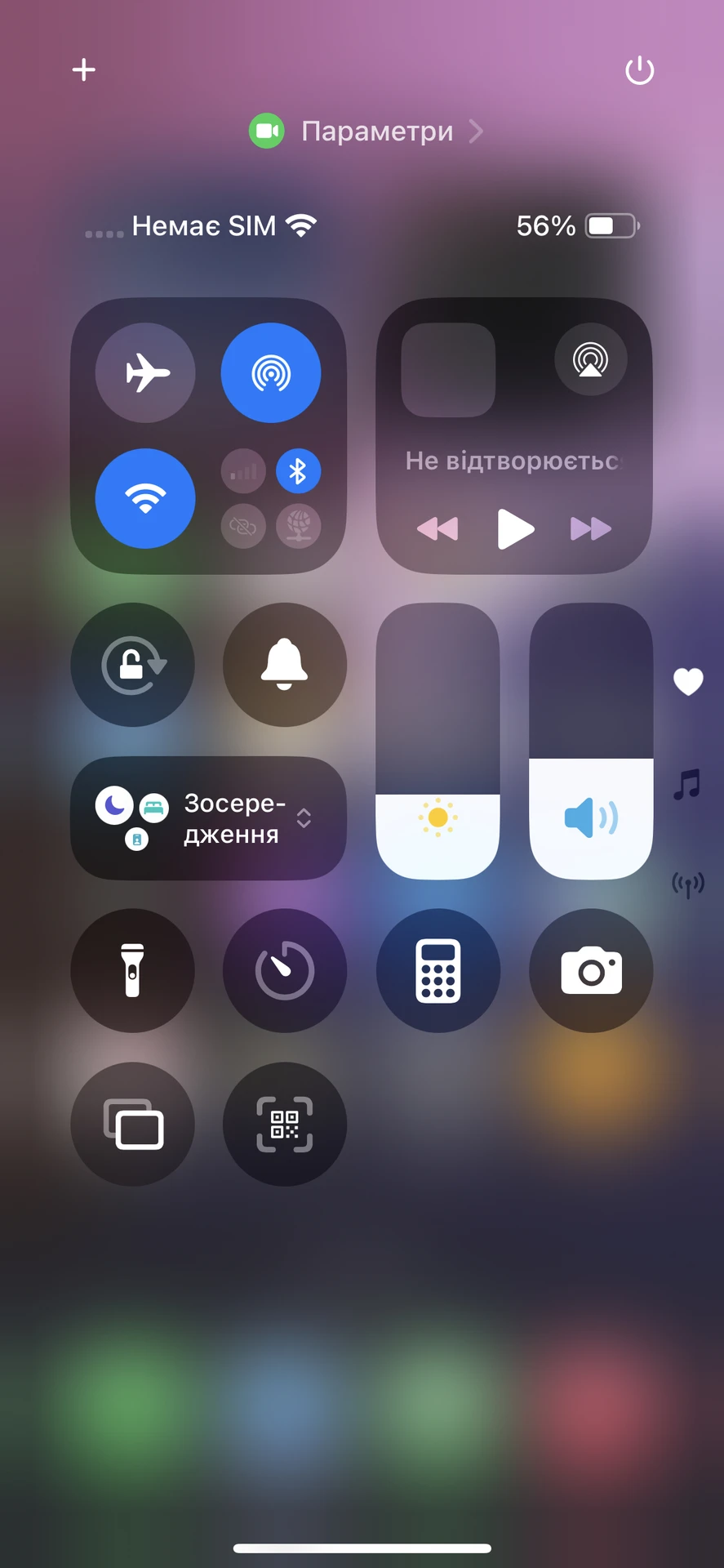This screenshot has width=724, height=1568.
Task: Go back to previous track
Action: tap(438, 529)
